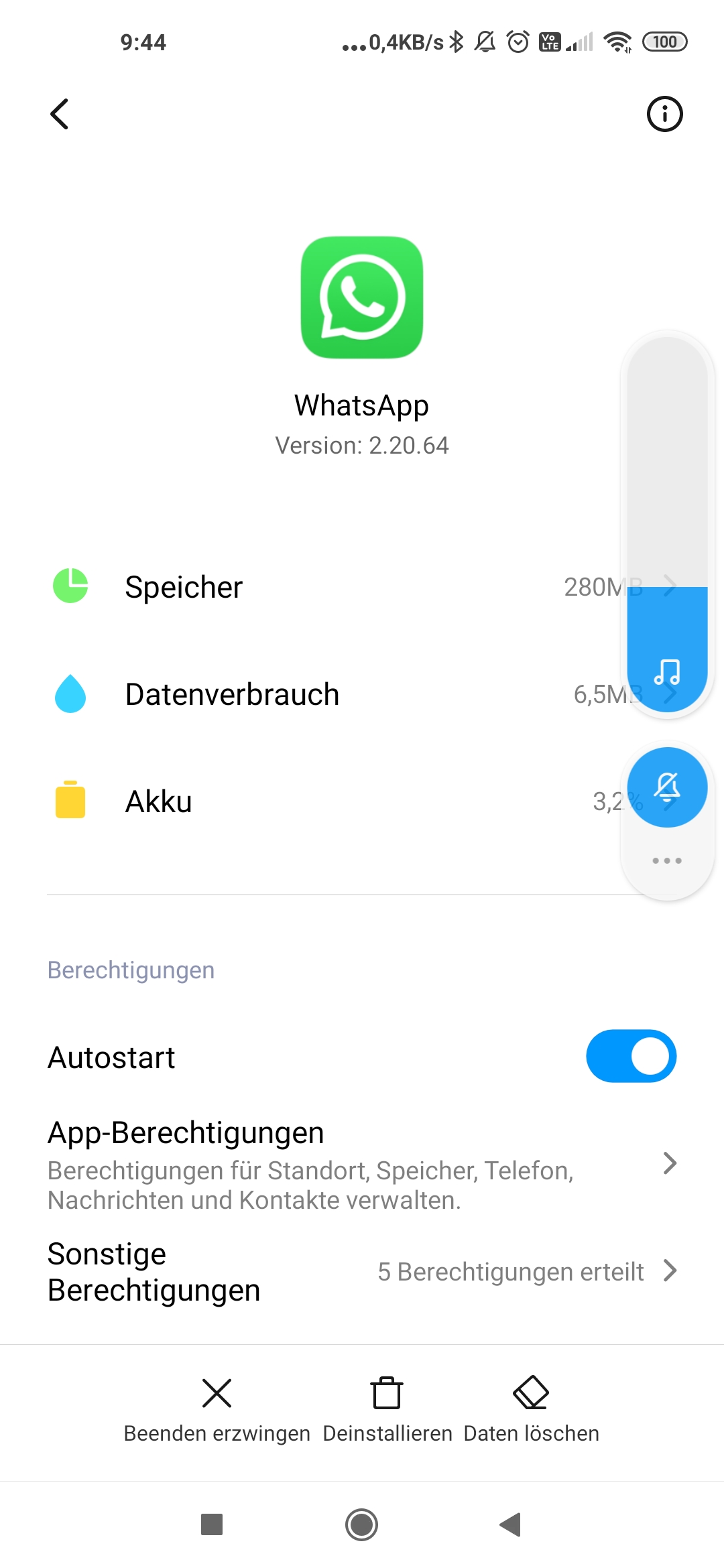Open the app info icon
The width and height of the screenshot is (724, 1568).
(x=664, y=114)
